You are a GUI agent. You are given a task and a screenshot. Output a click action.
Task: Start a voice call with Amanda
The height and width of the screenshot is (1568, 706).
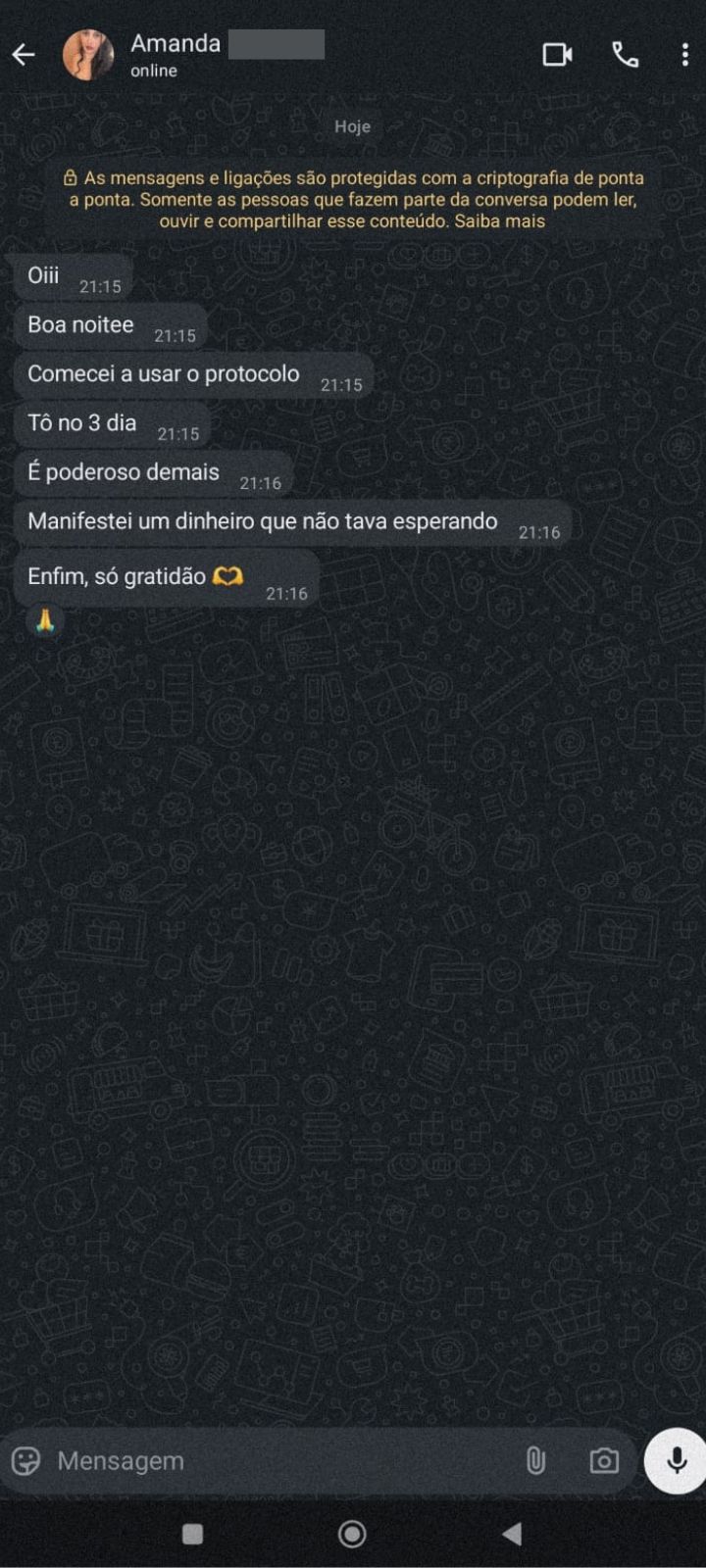[625, 55]
